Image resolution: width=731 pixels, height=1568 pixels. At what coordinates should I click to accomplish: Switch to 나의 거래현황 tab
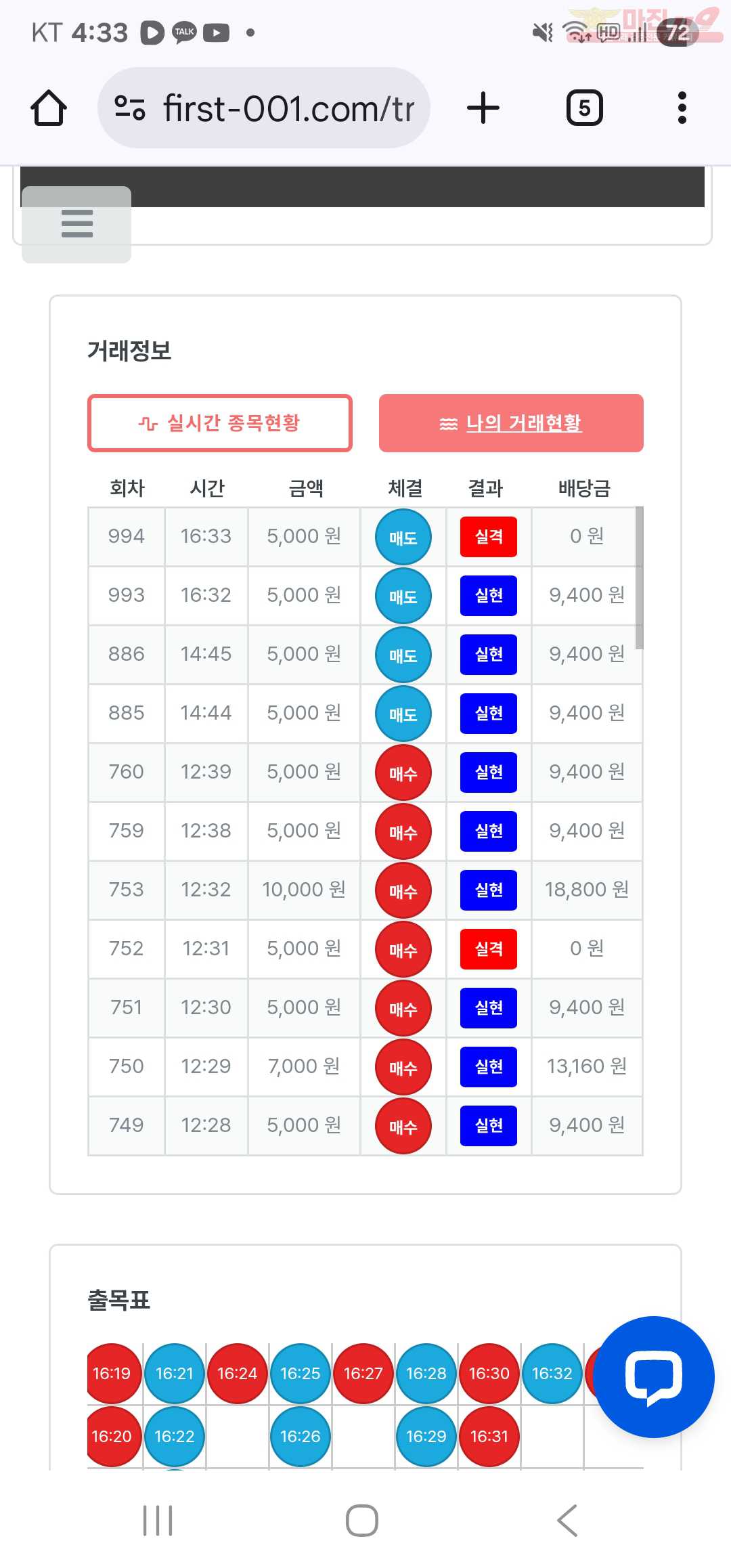[511, 423]
